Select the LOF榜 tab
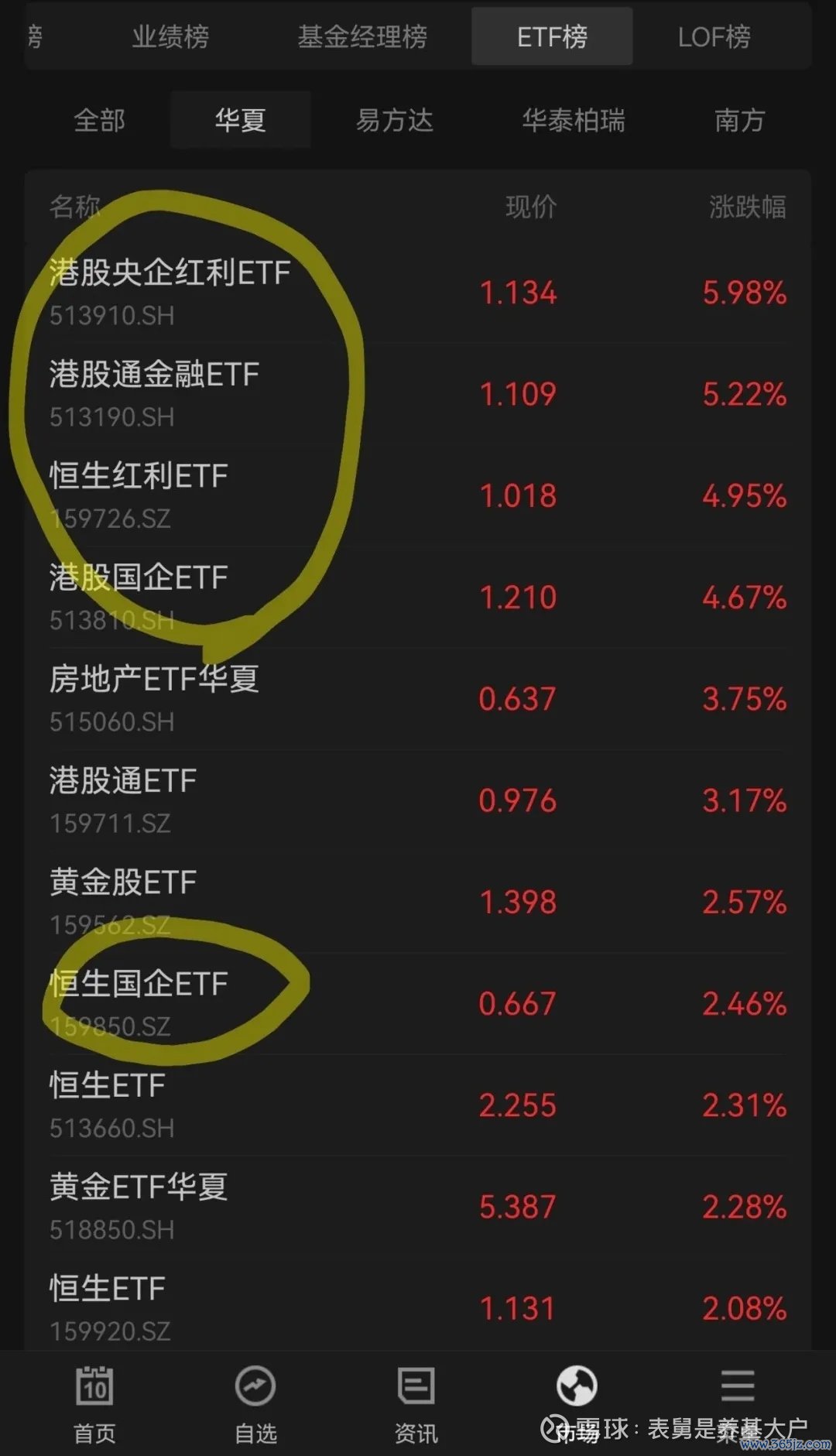Image resolution: width=836 pixels, height=1456 pixels. pyautogui.click(x=714, y=36)
